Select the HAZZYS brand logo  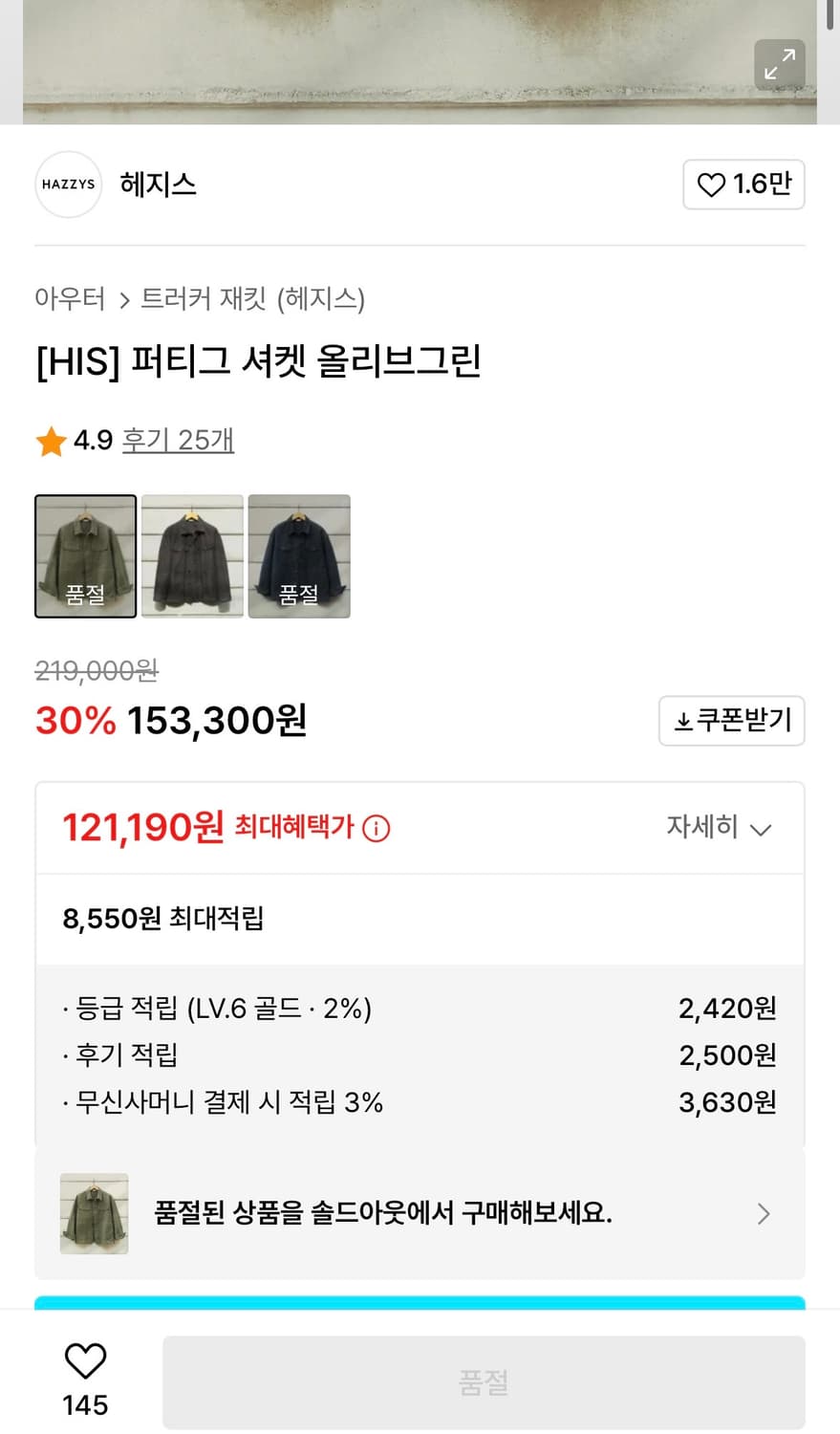[x=68, y=184]
